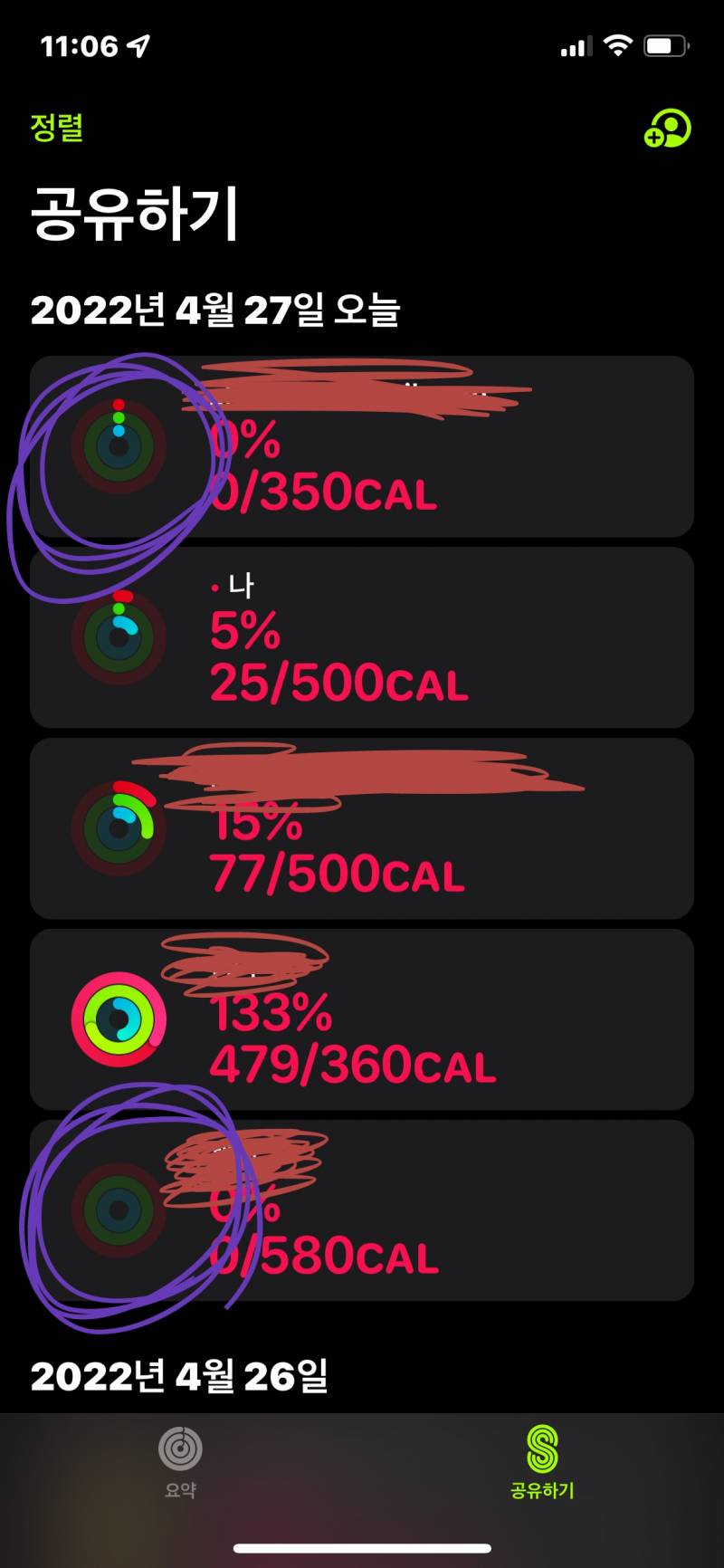Switch to the 요약 summary tab
This screenshot has height=1568, width=724.
click(180, 1463)
